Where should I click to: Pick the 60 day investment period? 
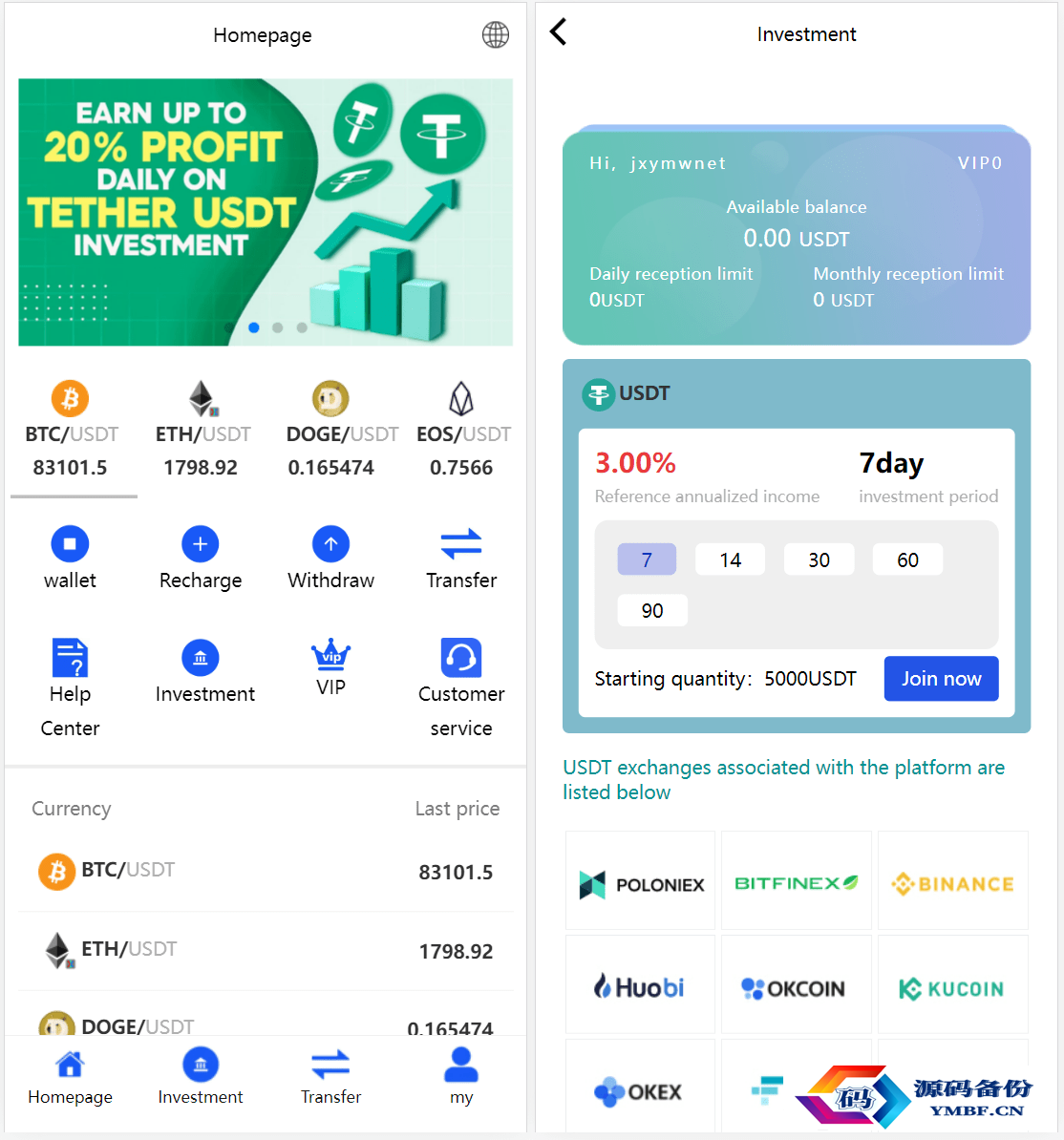(x=907, y=559)
